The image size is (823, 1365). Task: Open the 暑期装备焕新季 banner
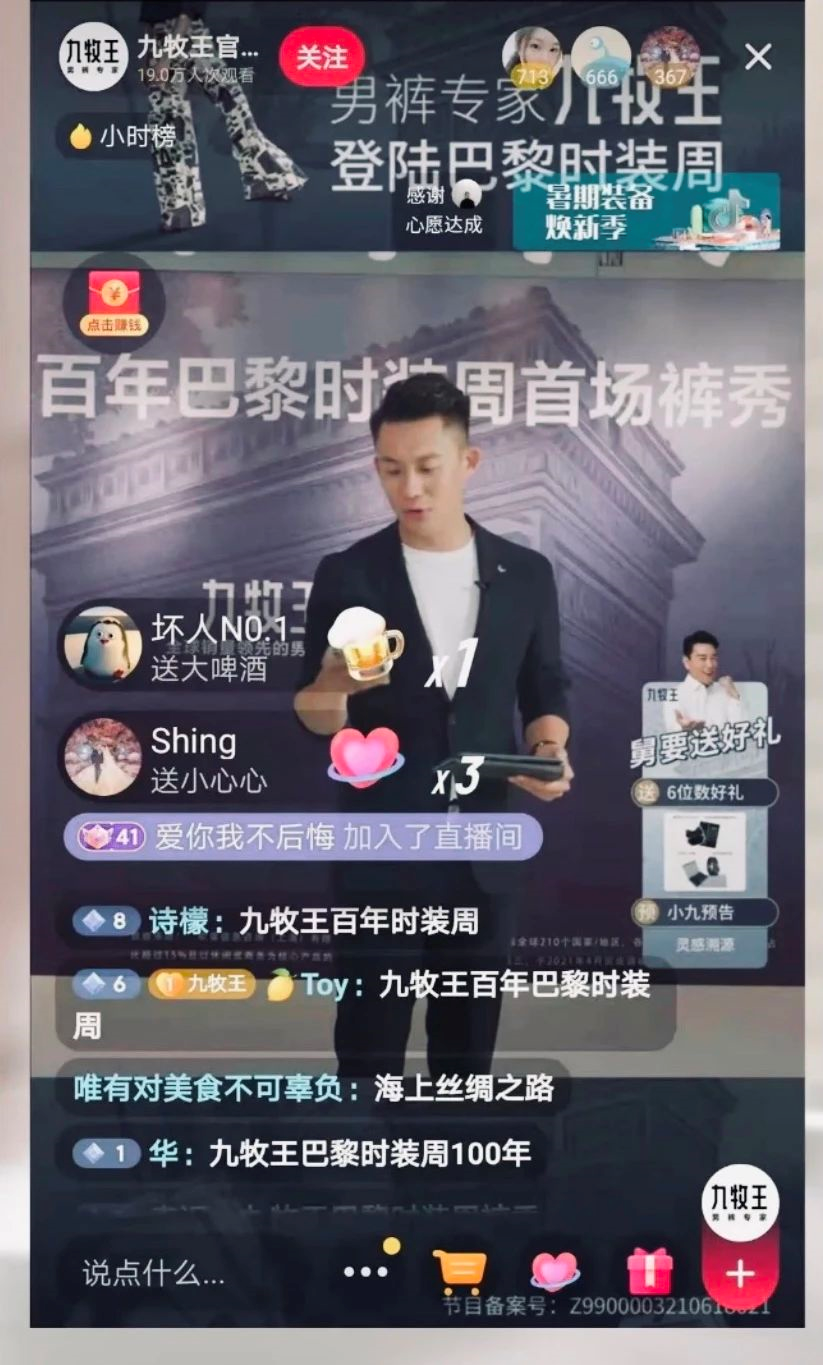(x=645, y=212)
